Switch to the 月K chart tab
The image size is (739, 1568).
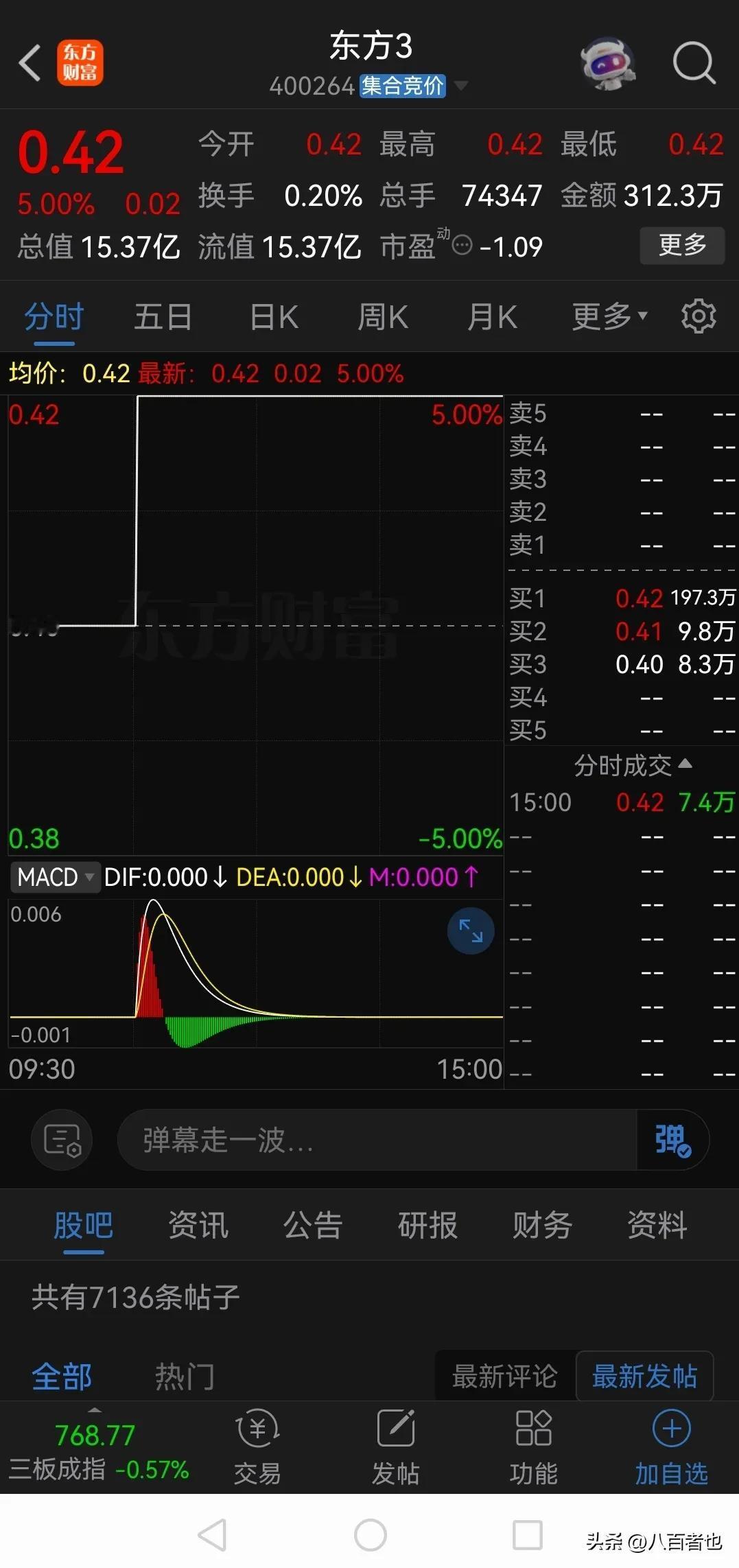click(x=492, y=317)
